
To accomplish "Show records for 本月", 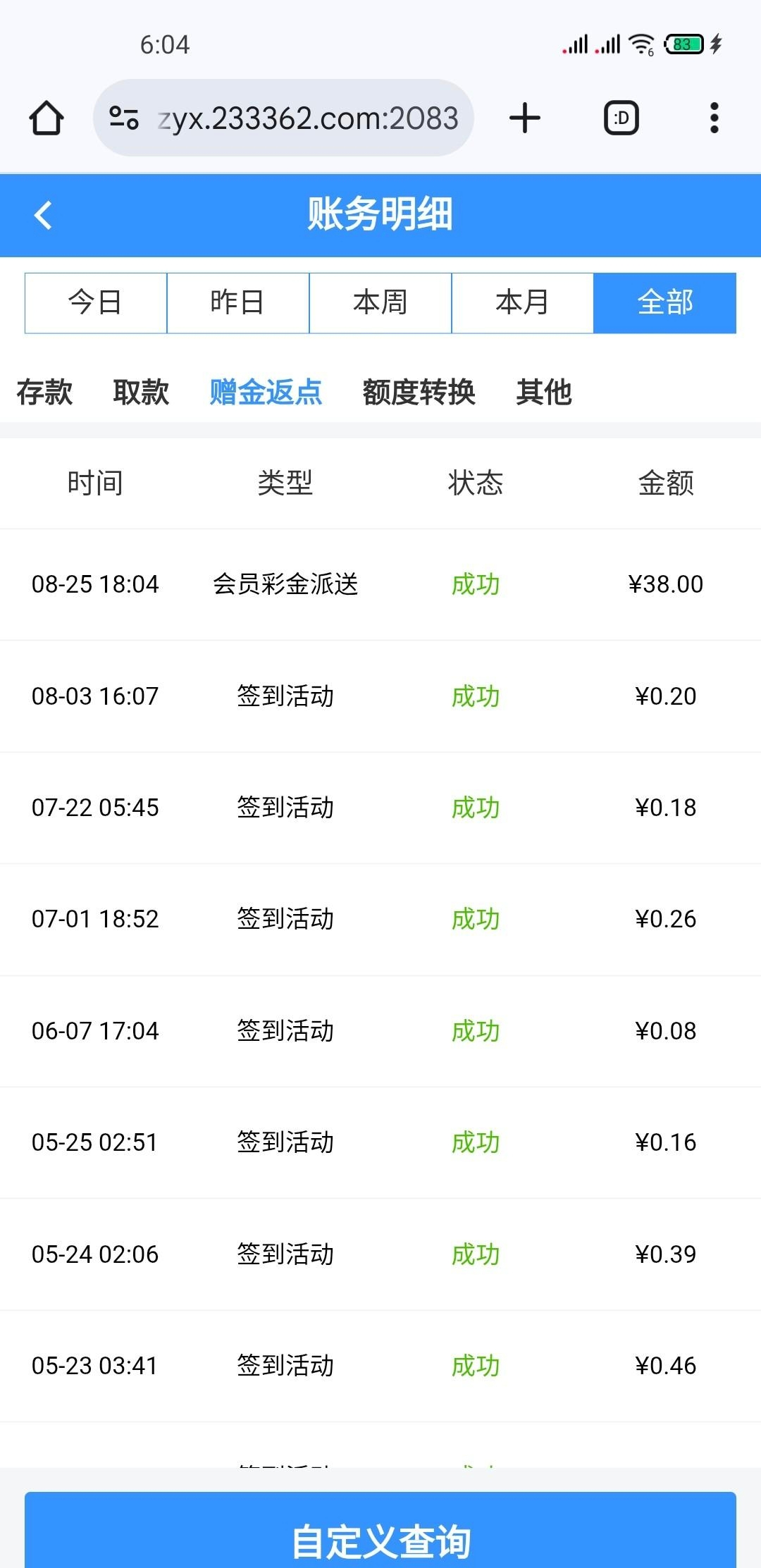I will 522,302.
